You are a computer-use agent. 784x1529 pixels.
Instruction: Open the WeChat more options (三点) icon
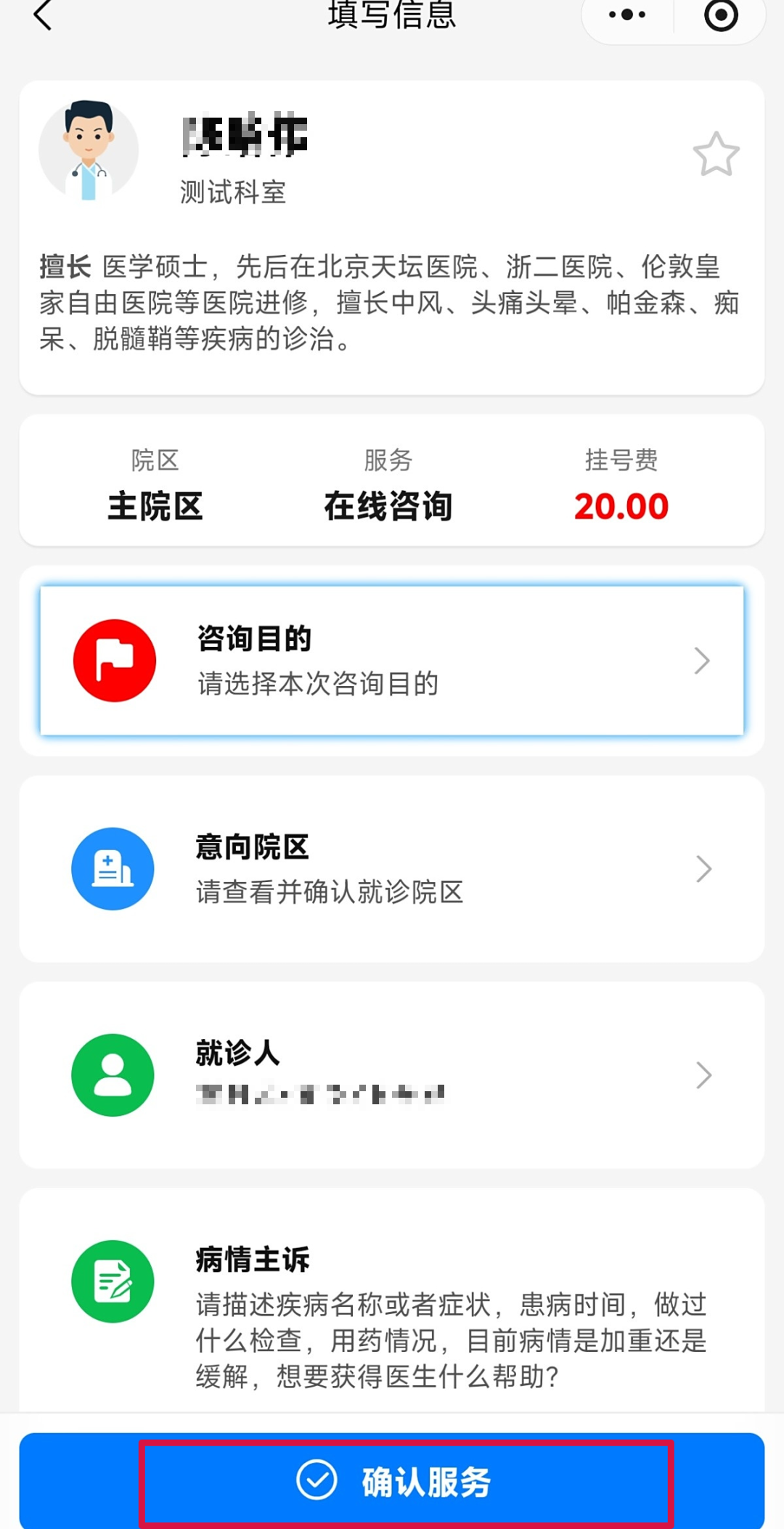tap(626, 15)
